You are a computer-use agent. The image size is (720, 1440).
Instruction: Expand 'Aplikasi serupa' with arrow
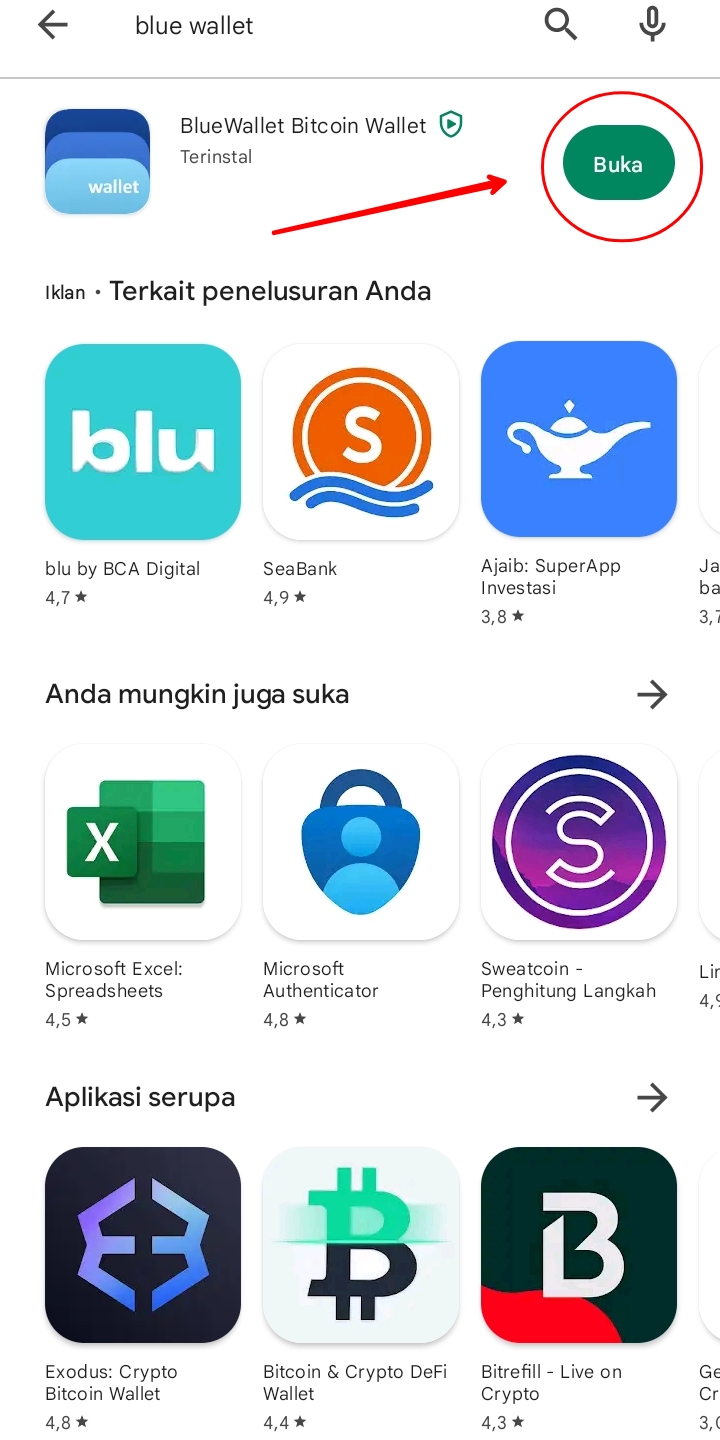click(652, 1098)
